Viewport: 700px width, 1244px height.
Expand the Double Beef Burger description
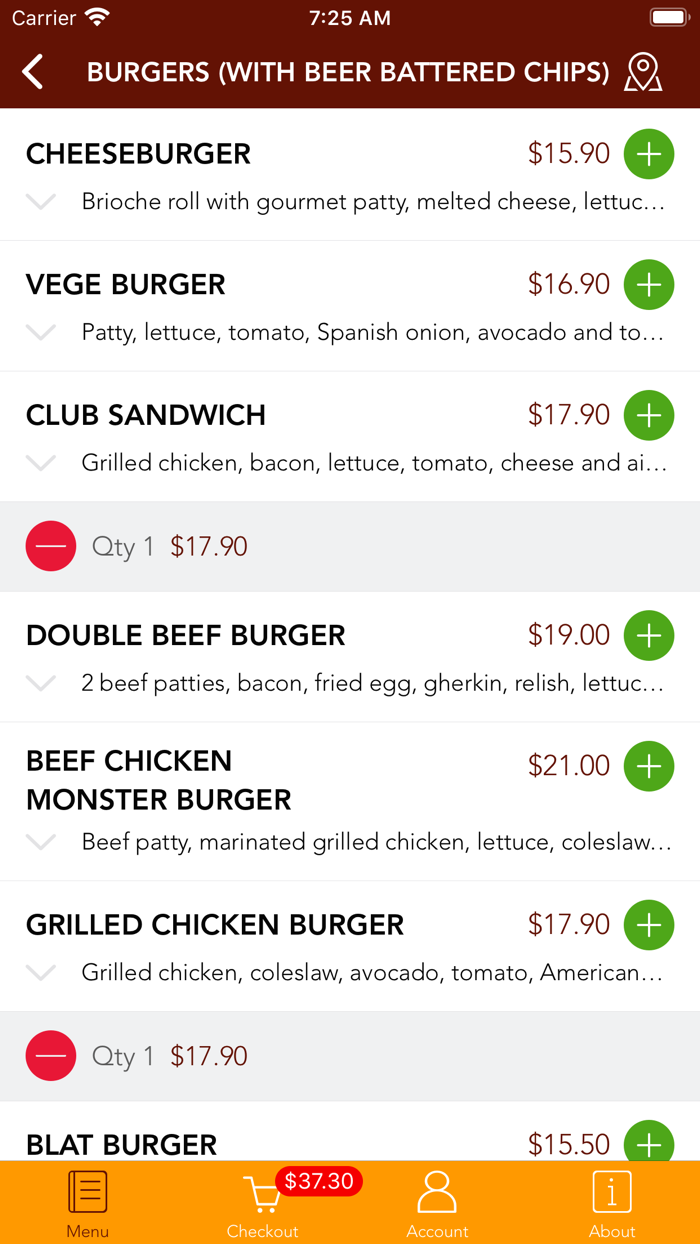tap(41, 684)
